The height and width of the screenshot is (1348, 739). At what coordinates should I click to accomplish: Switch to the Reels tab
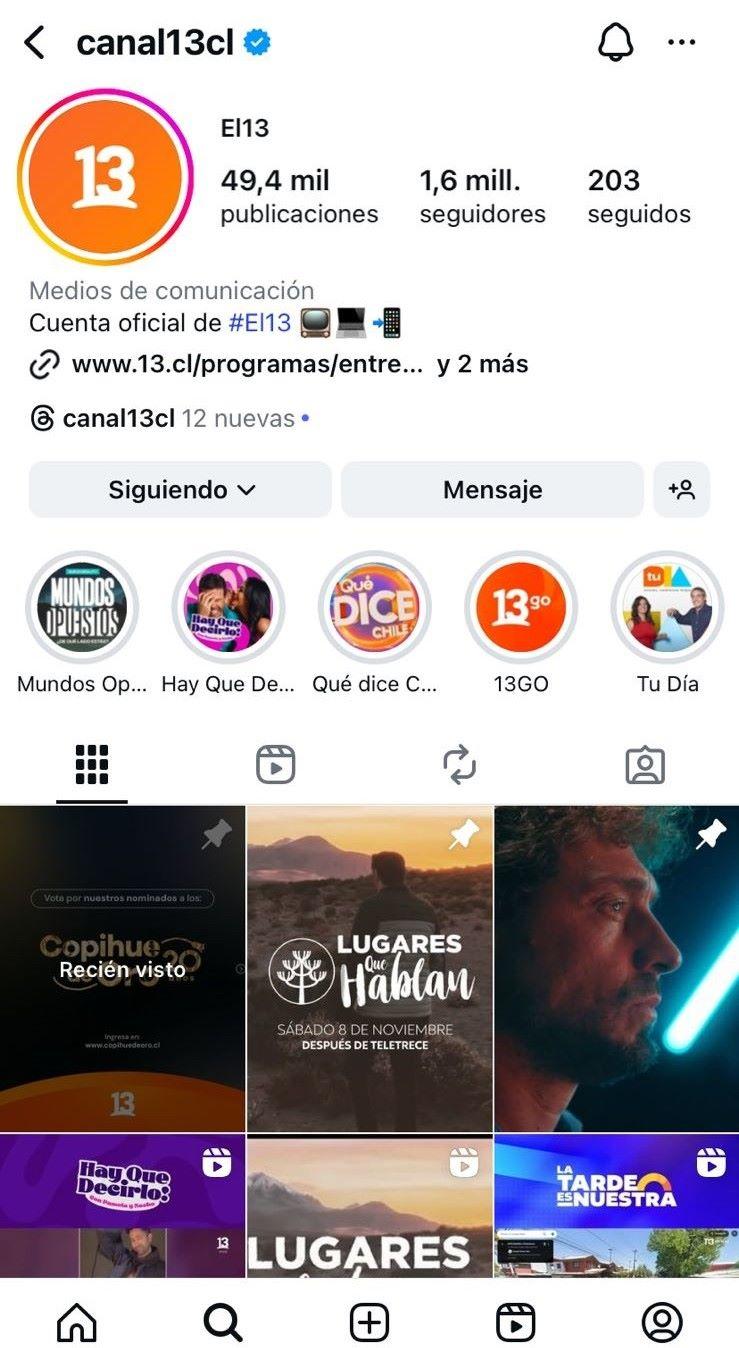[275, 764]
